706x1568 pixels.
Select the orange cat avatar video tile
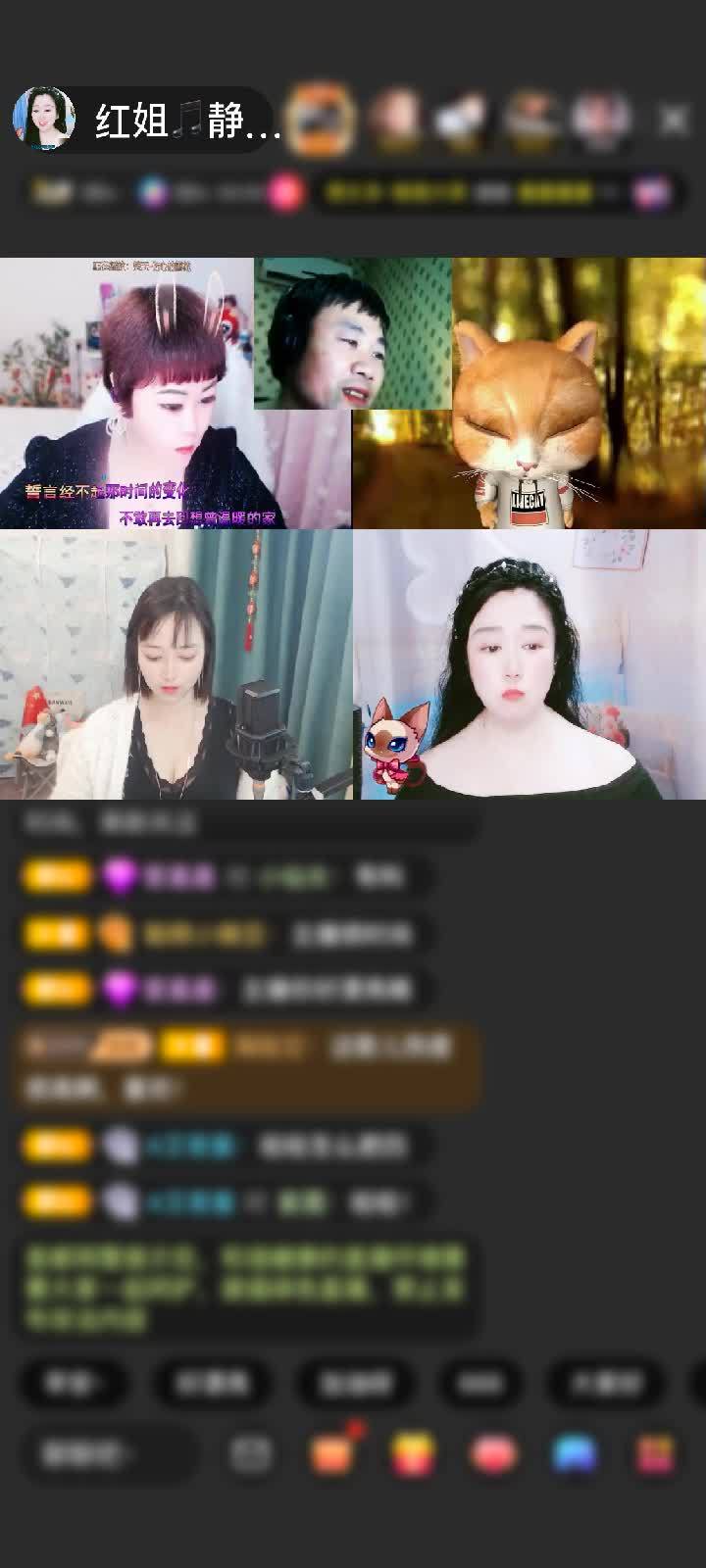coord(529,392)
